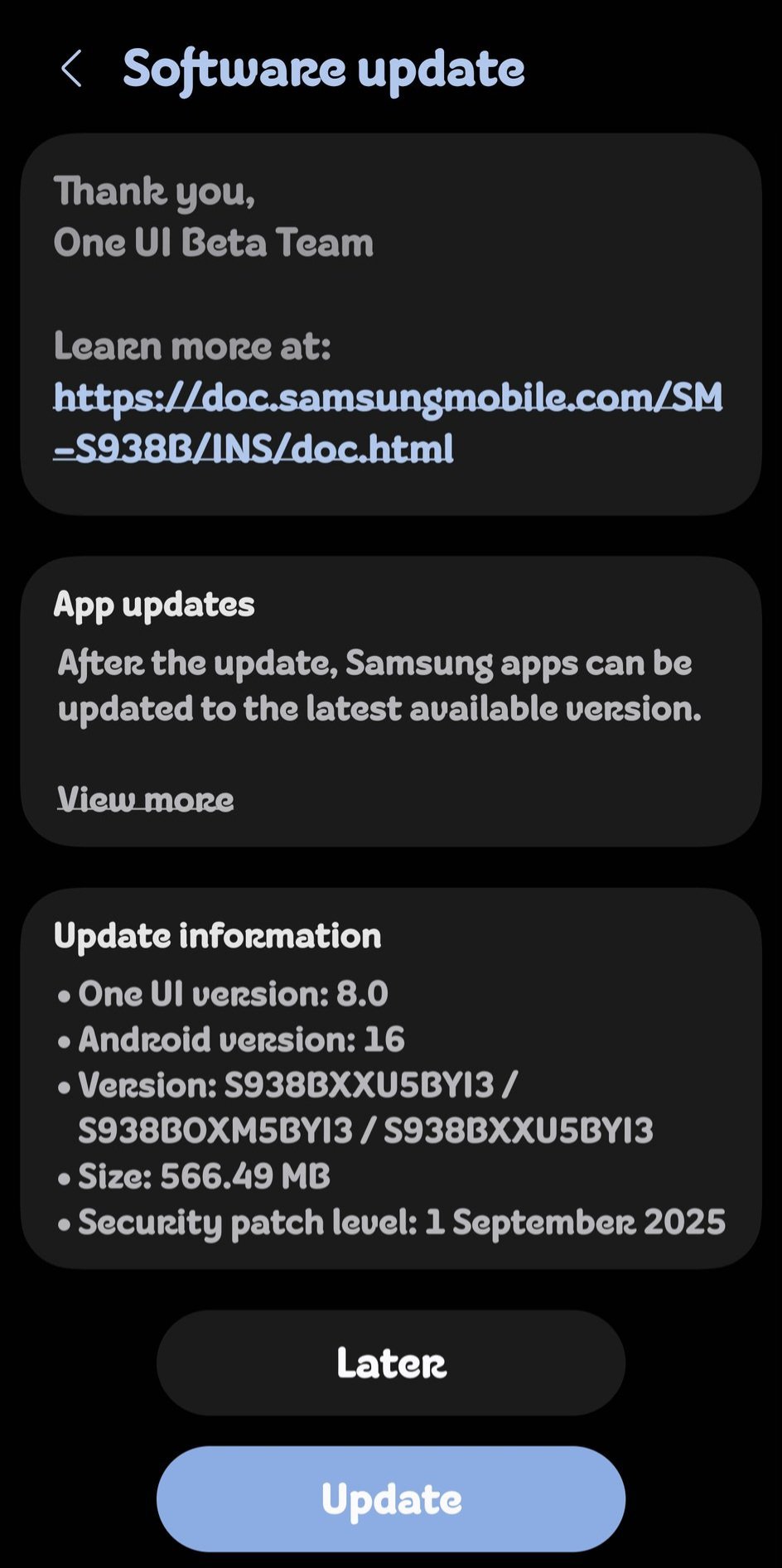Start installing with the Update button
Screen dimensions: 782x1568
[391, 1500]
